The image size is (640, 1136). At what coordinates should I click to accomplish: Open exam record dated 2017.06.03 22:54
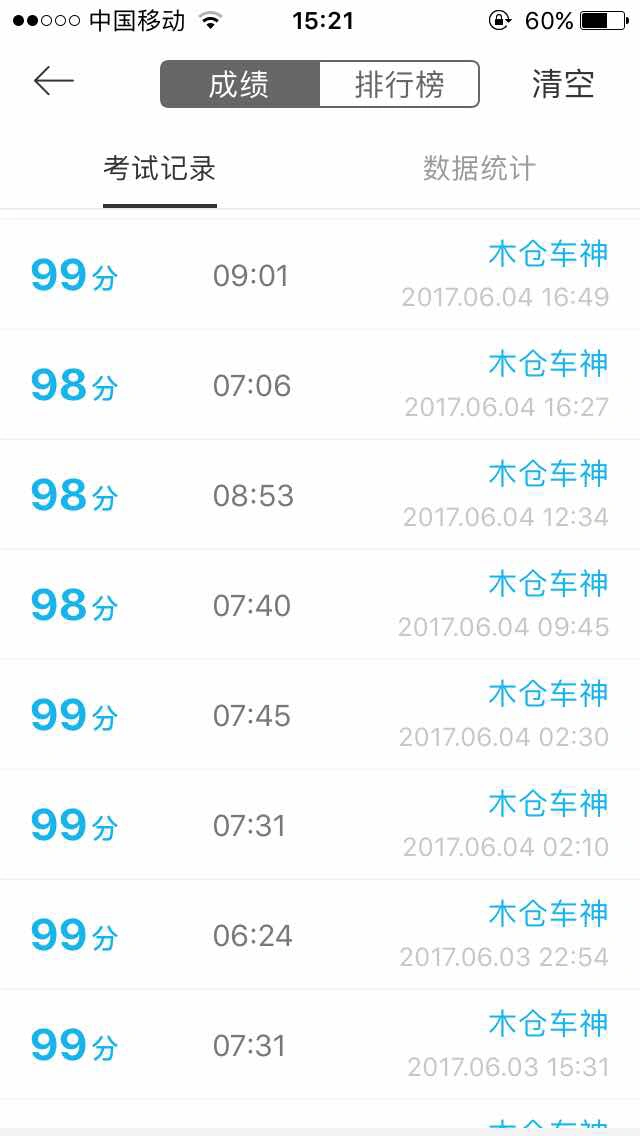tap(320, 935)
